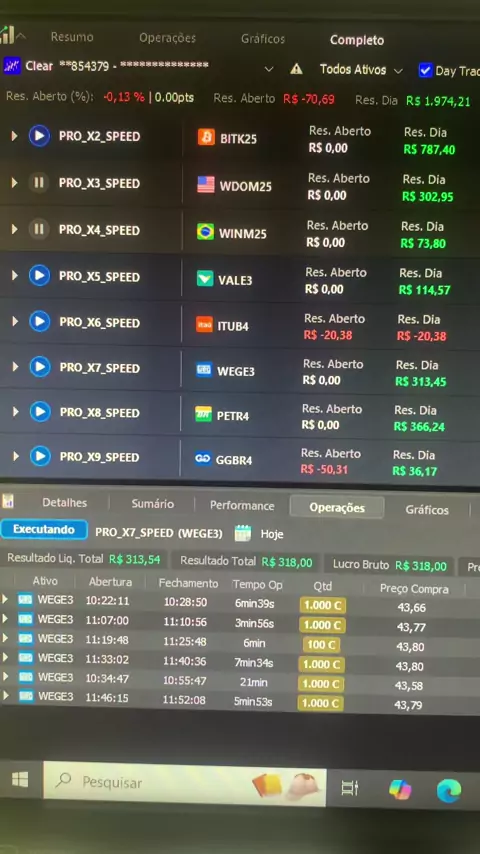Expand the PRO_X5_SPEED row
480x854 pixels.
[15, 276]
